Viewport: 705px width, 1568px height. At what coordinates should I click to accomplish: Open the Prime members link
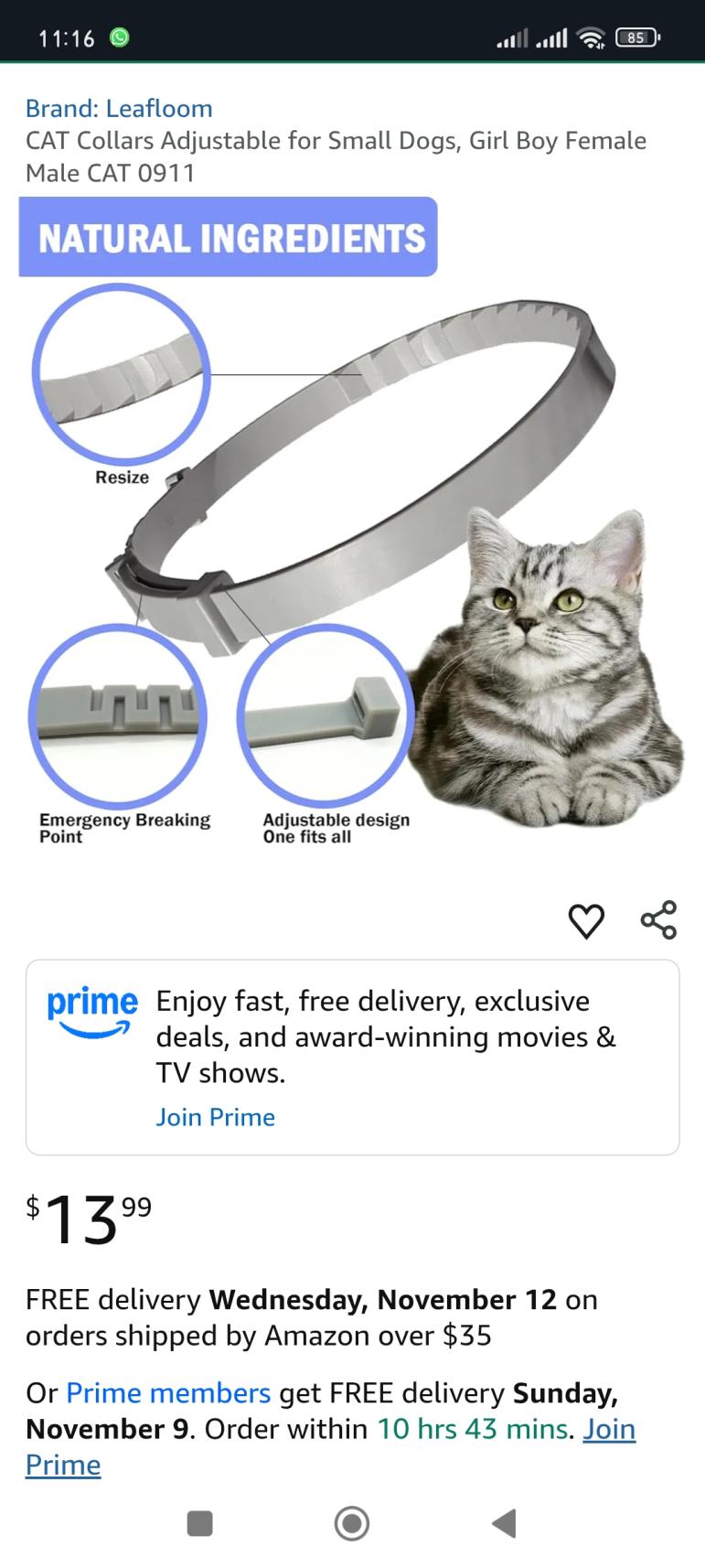[168, 1392]
